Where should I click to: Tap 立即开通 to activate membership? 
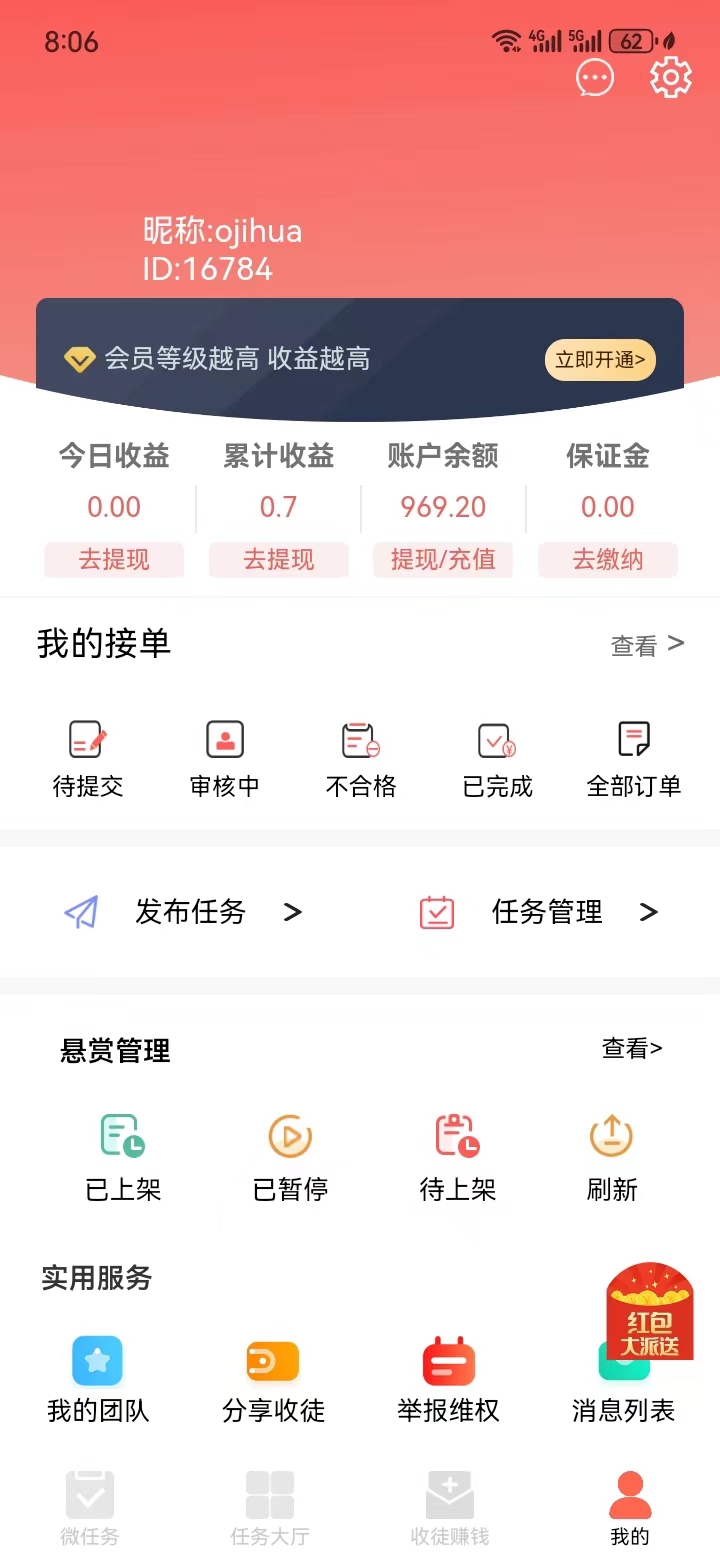click(x=600, y=360)
